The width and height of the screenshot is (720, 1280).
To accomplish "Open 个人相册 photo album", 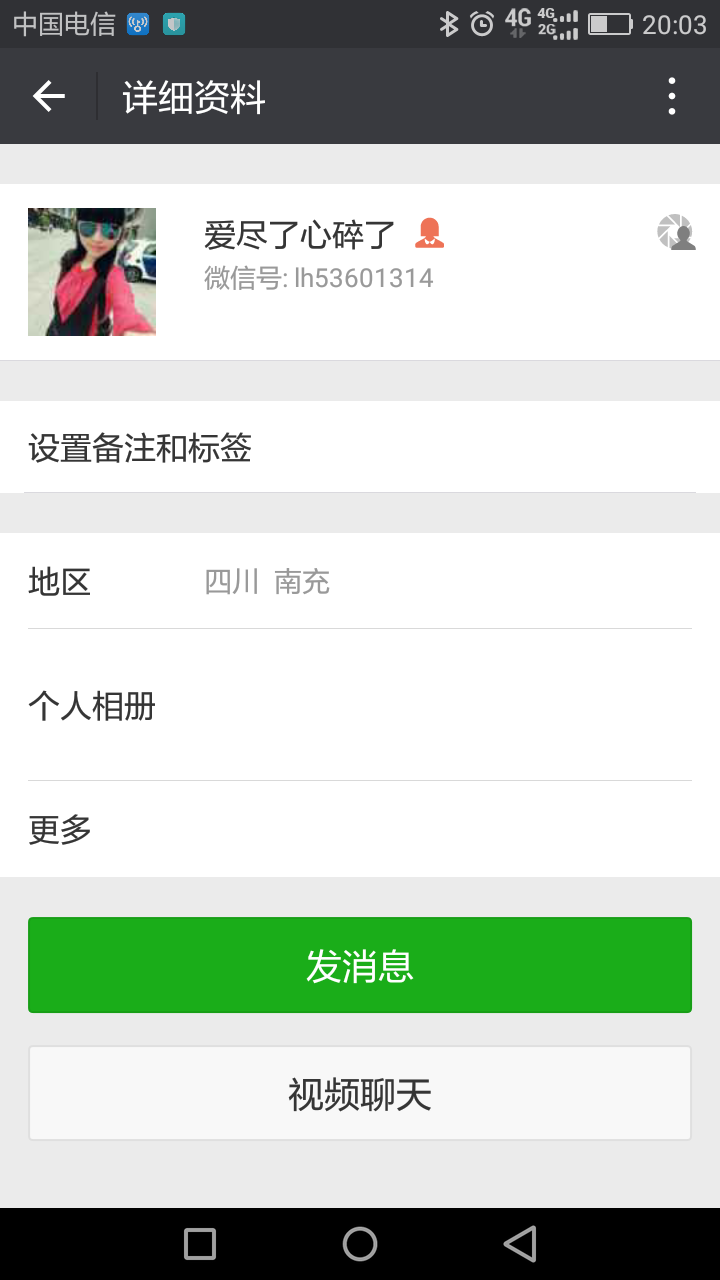I will point(360,706).
